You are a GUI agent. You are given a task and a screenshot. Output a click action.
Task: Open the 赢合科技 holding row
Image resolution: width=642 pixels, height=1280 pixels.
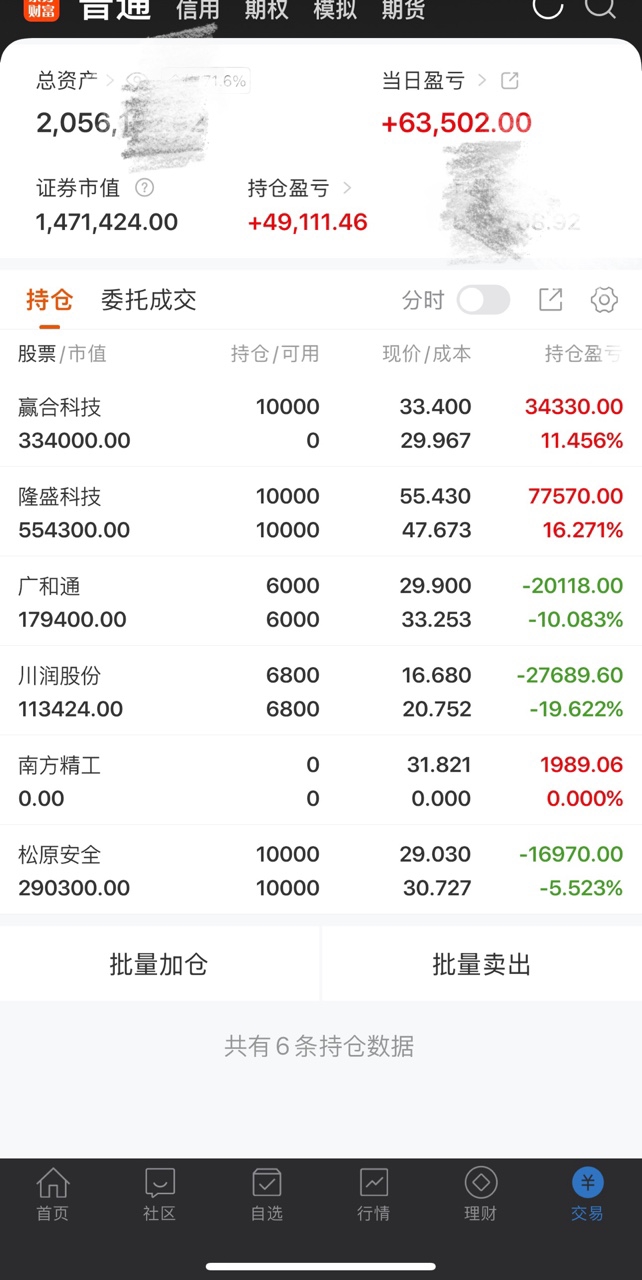point(321,423)
